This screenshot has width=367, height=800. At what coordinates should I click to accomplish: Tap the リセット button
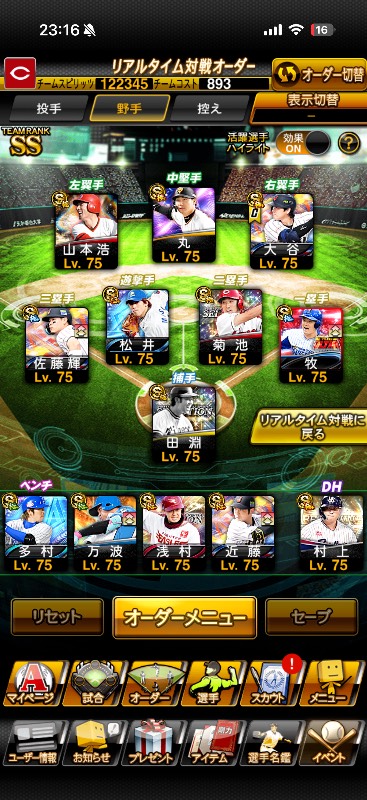tap(57, 617)
